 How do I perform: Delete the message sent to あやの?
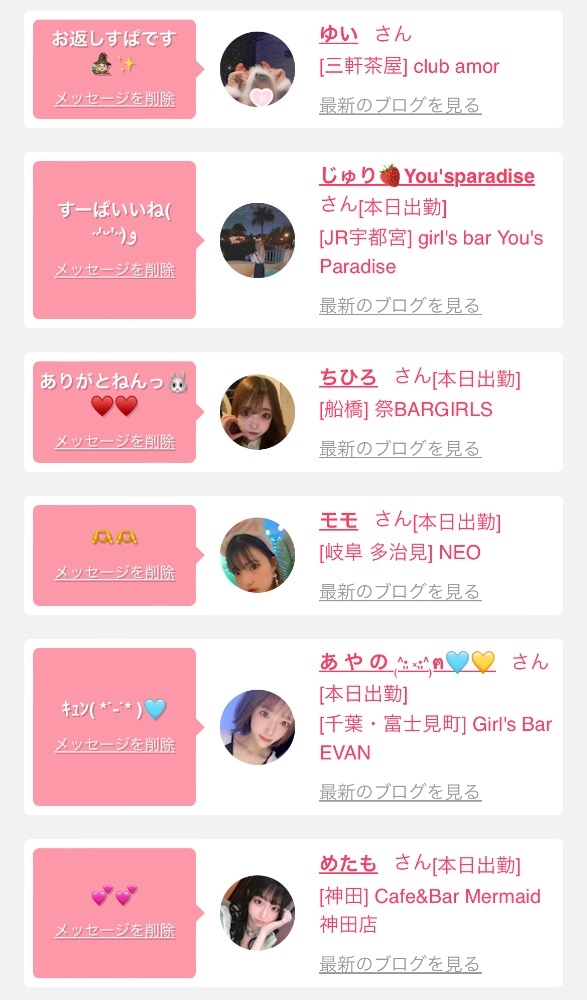[x=115, y=744]
